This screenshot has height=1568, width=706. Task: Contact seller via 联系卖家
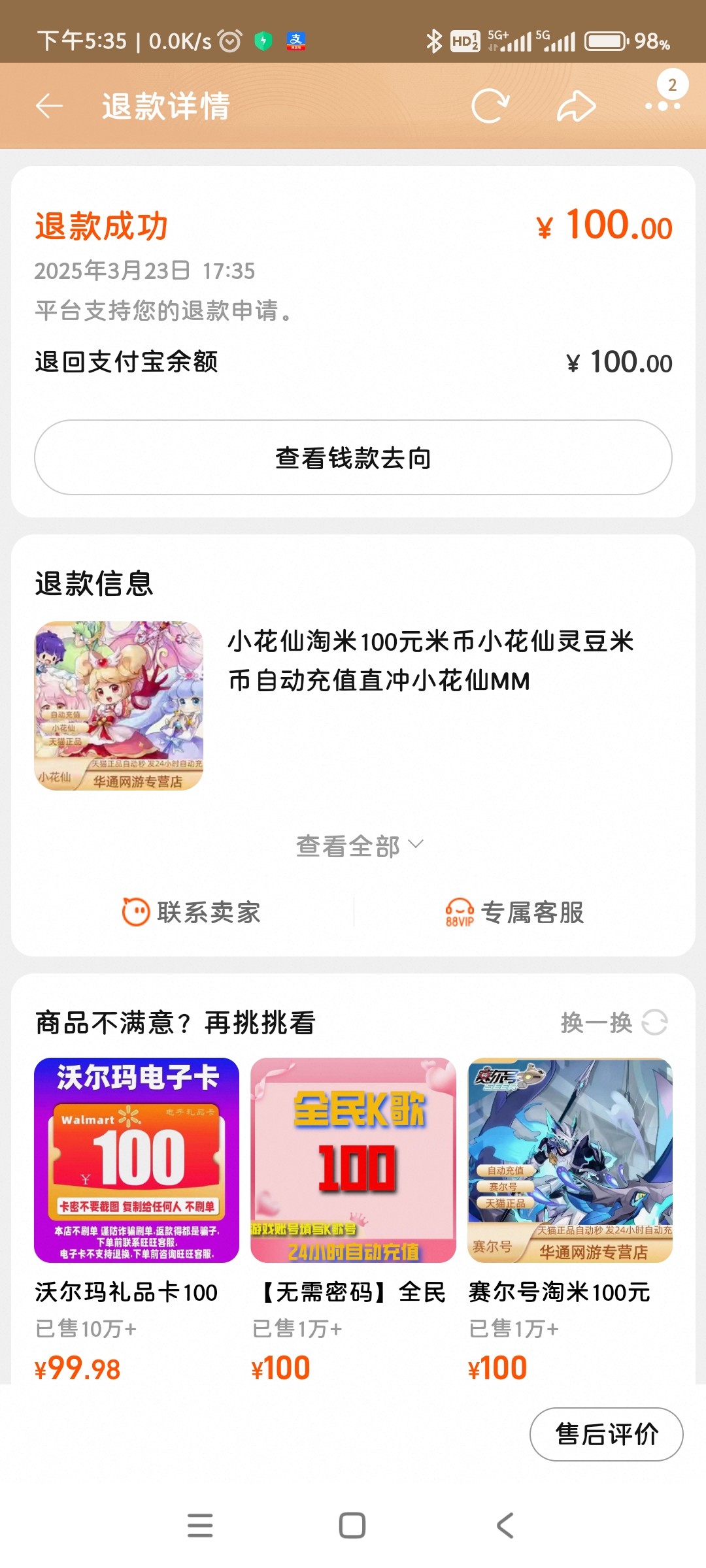coord(192,912)
